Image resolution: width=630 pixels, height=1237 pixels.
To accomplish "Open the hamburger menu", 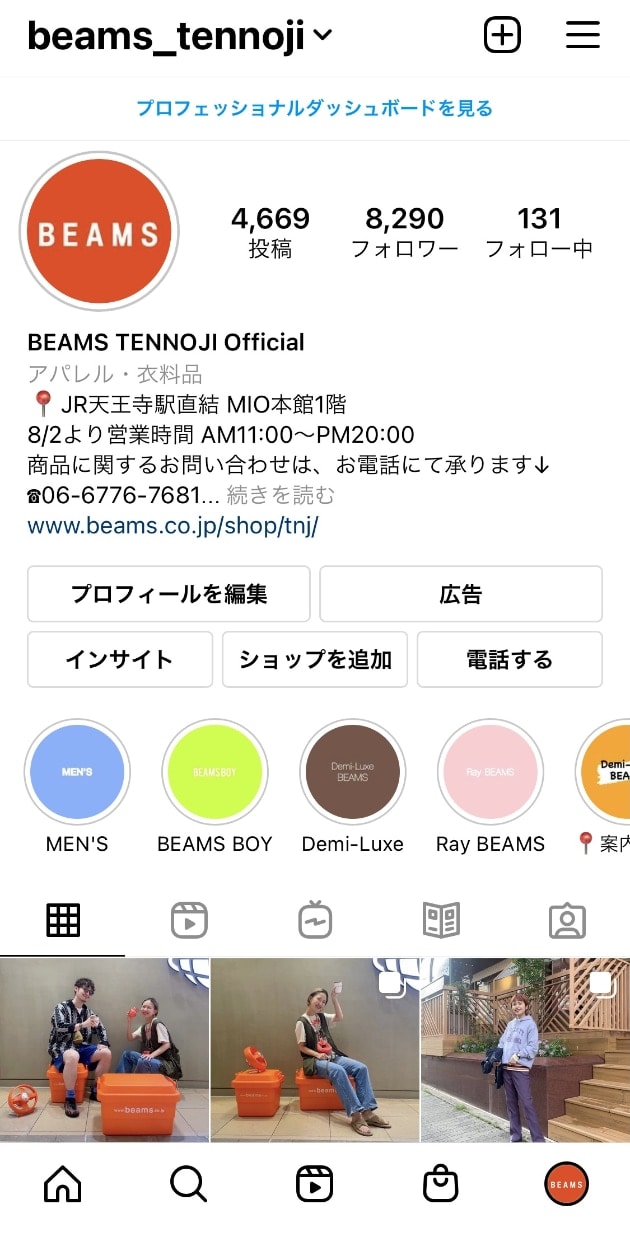I will tap(582, 36).
